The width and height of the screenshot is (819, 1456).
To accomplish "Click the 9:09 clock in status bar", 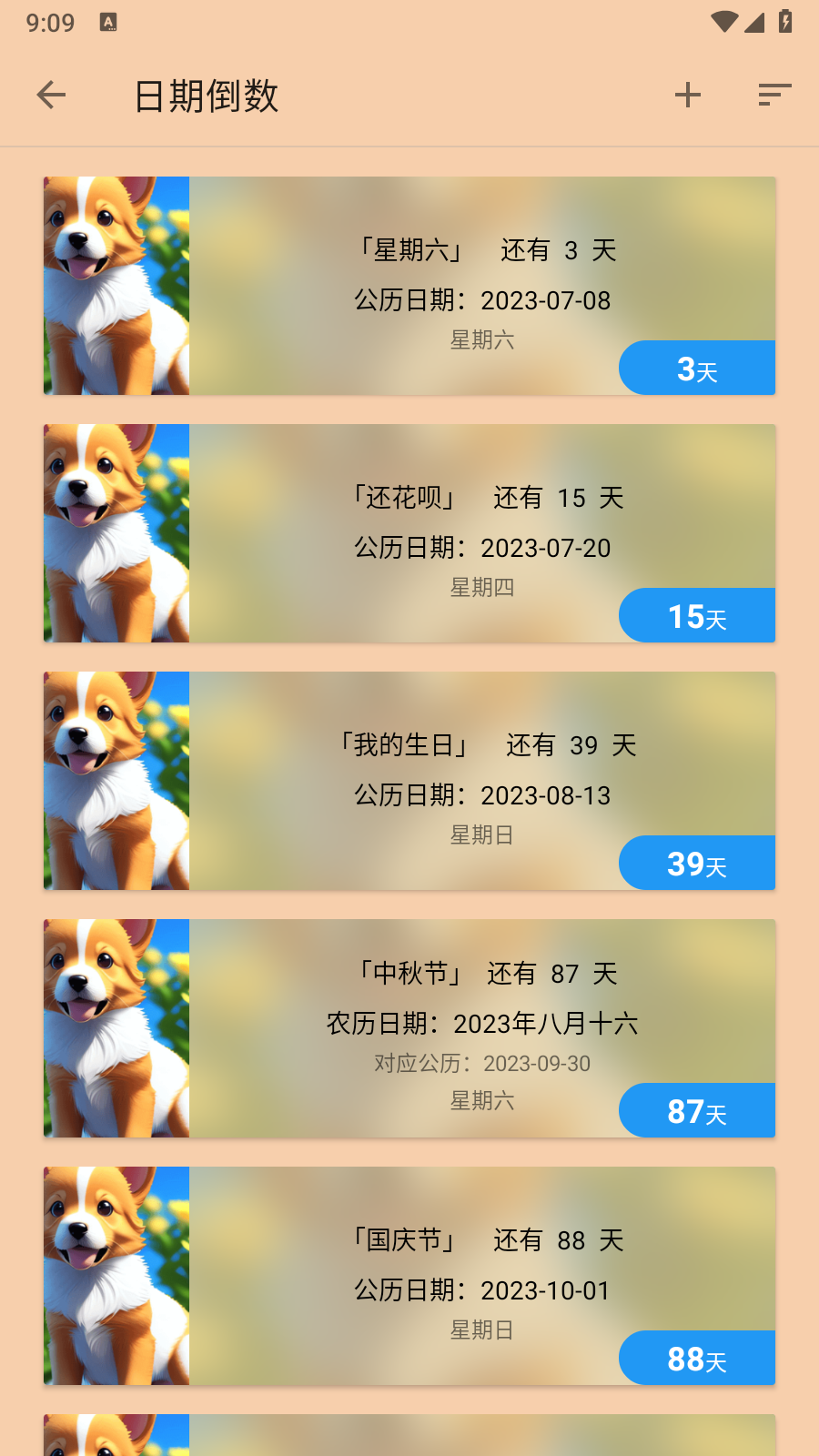I will pyautogui.click(x=47, y=23).
